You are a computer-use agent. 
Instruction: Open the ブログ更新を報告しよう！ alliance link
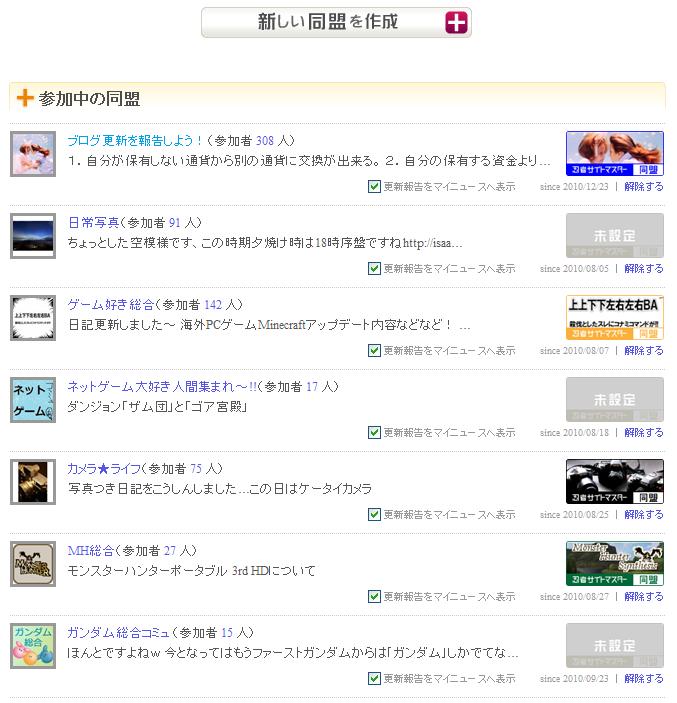click(x=135, y=140)
